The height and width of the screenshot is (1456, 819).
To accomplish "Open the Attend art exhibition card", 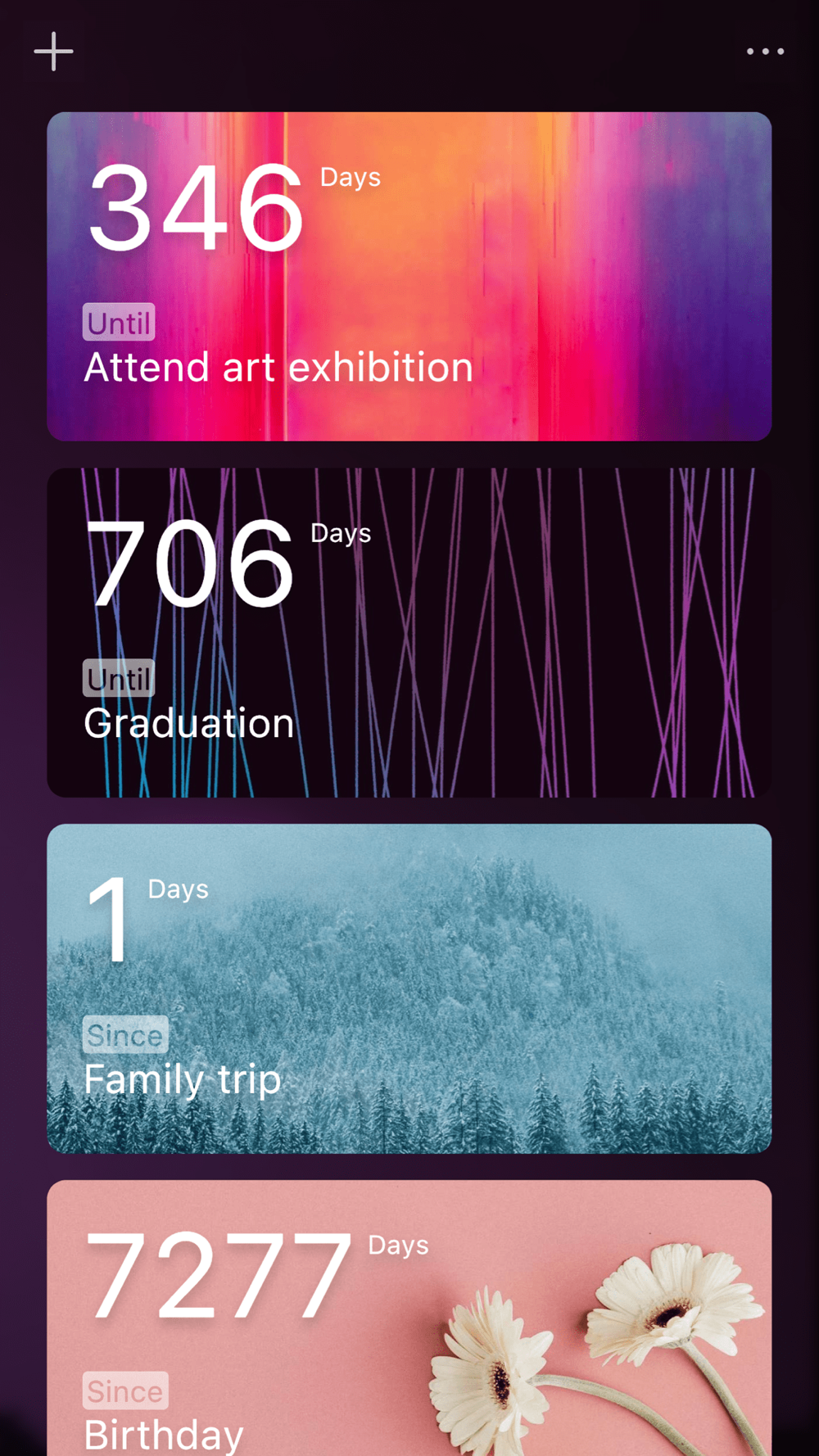I will coord(409,277).
